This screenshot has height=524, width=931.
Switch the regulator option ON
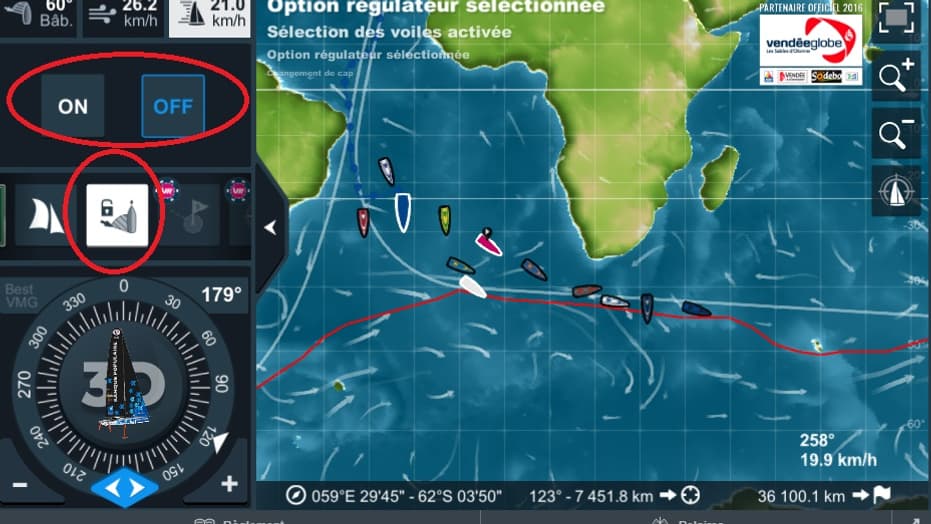(73, 106)
